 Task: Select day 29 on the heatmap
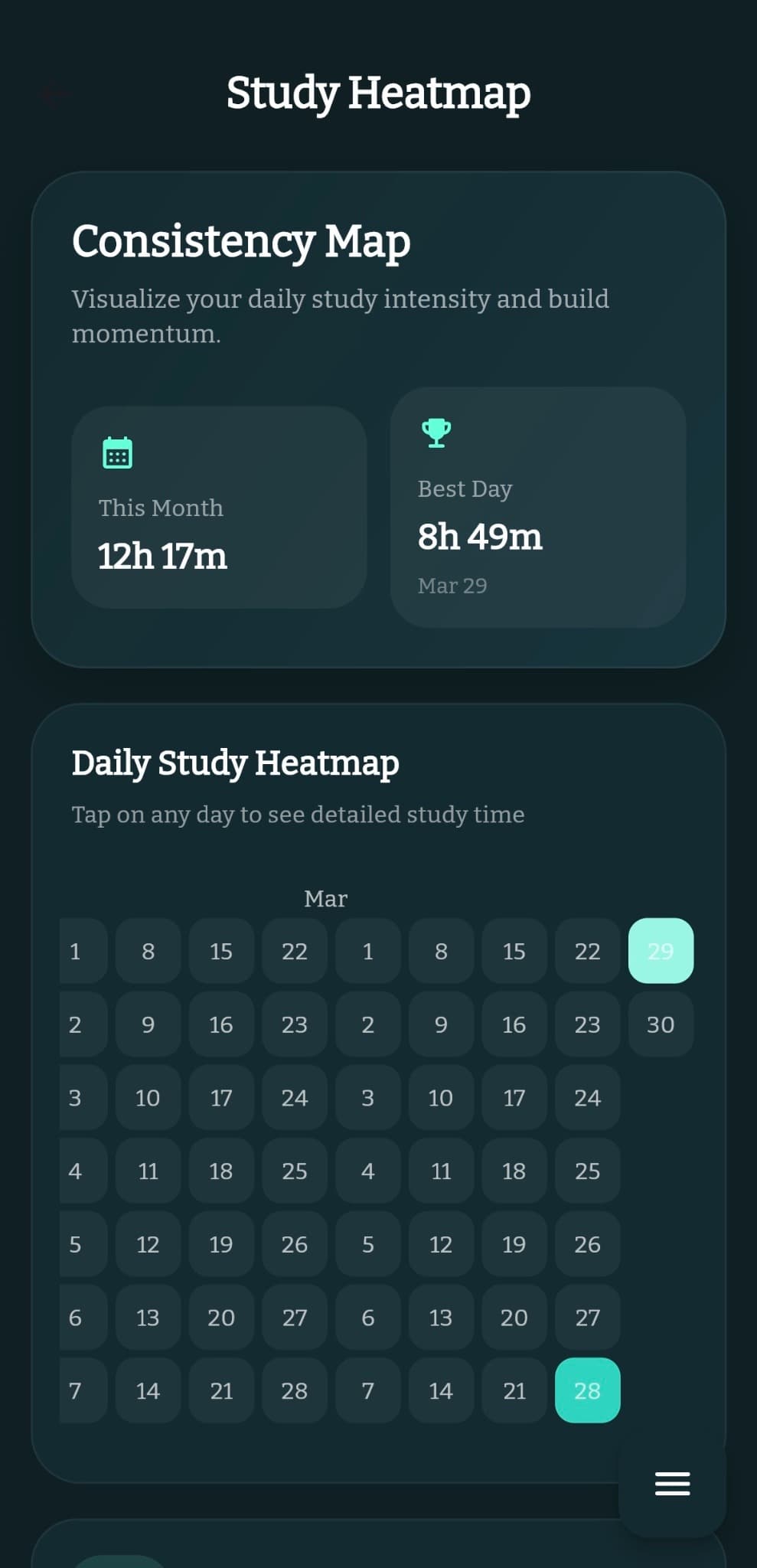click(661, 951)
